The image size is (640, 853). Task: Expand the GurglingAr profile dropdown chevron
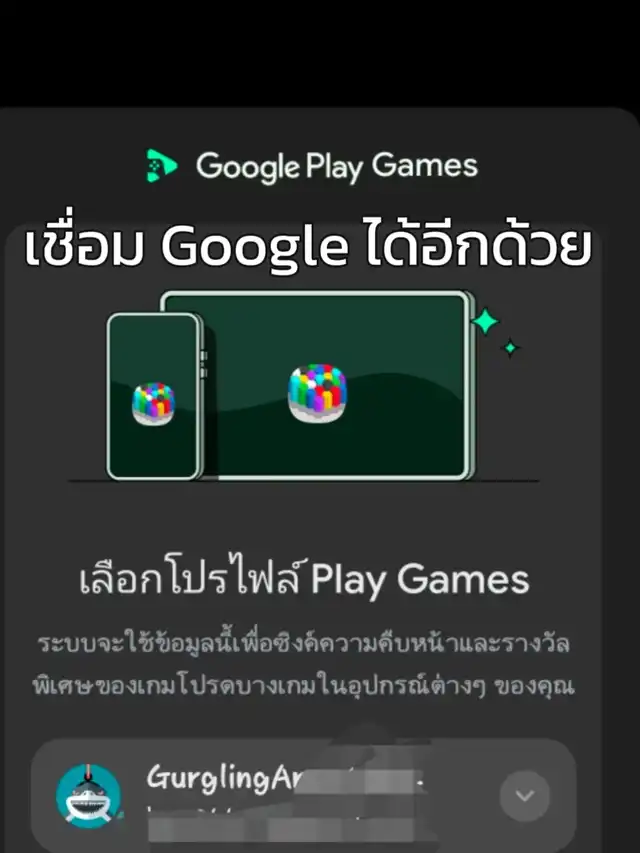pos(525,796)
